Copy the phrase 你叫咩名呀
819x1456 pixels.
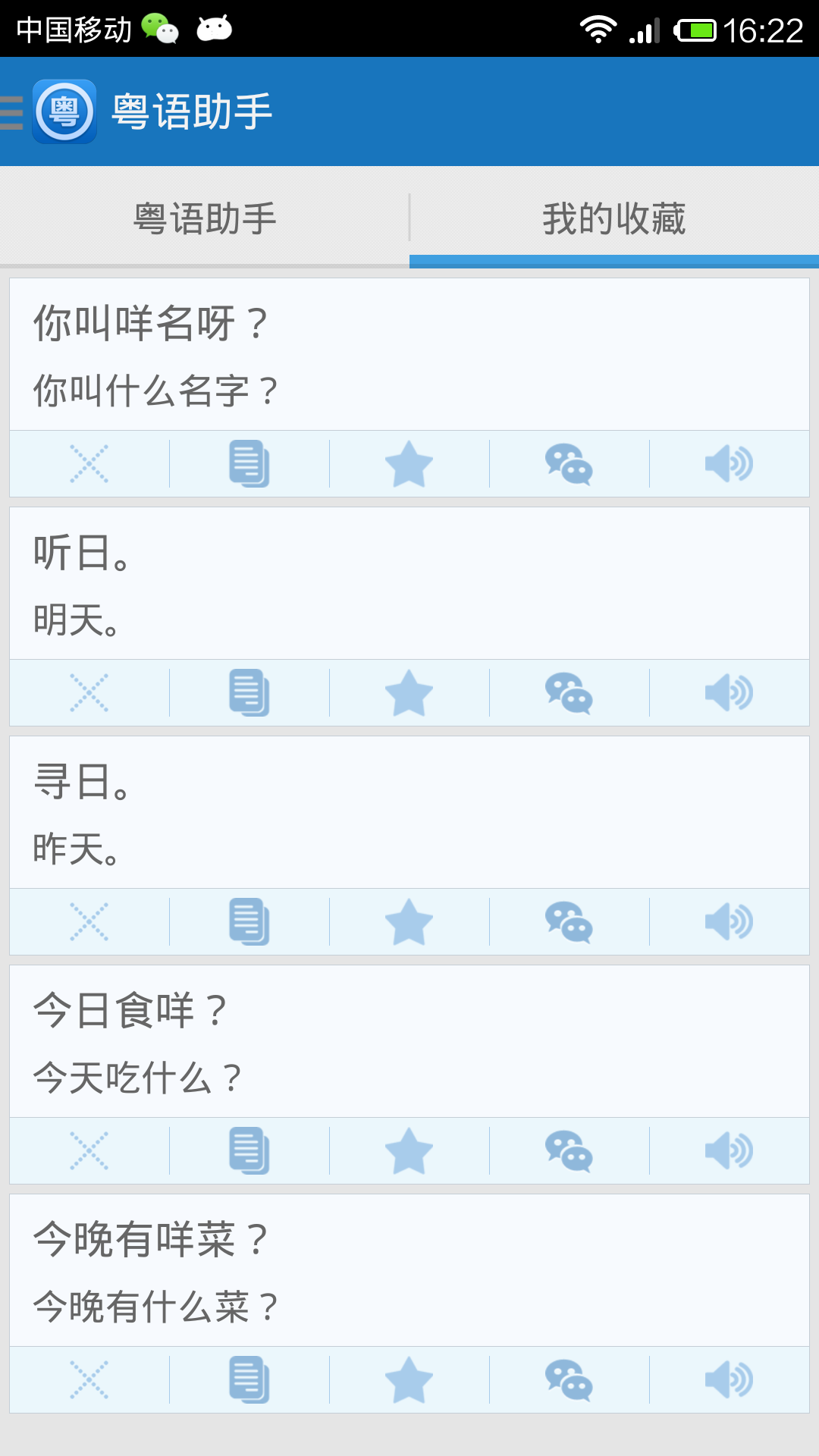[x=249, y=463]
